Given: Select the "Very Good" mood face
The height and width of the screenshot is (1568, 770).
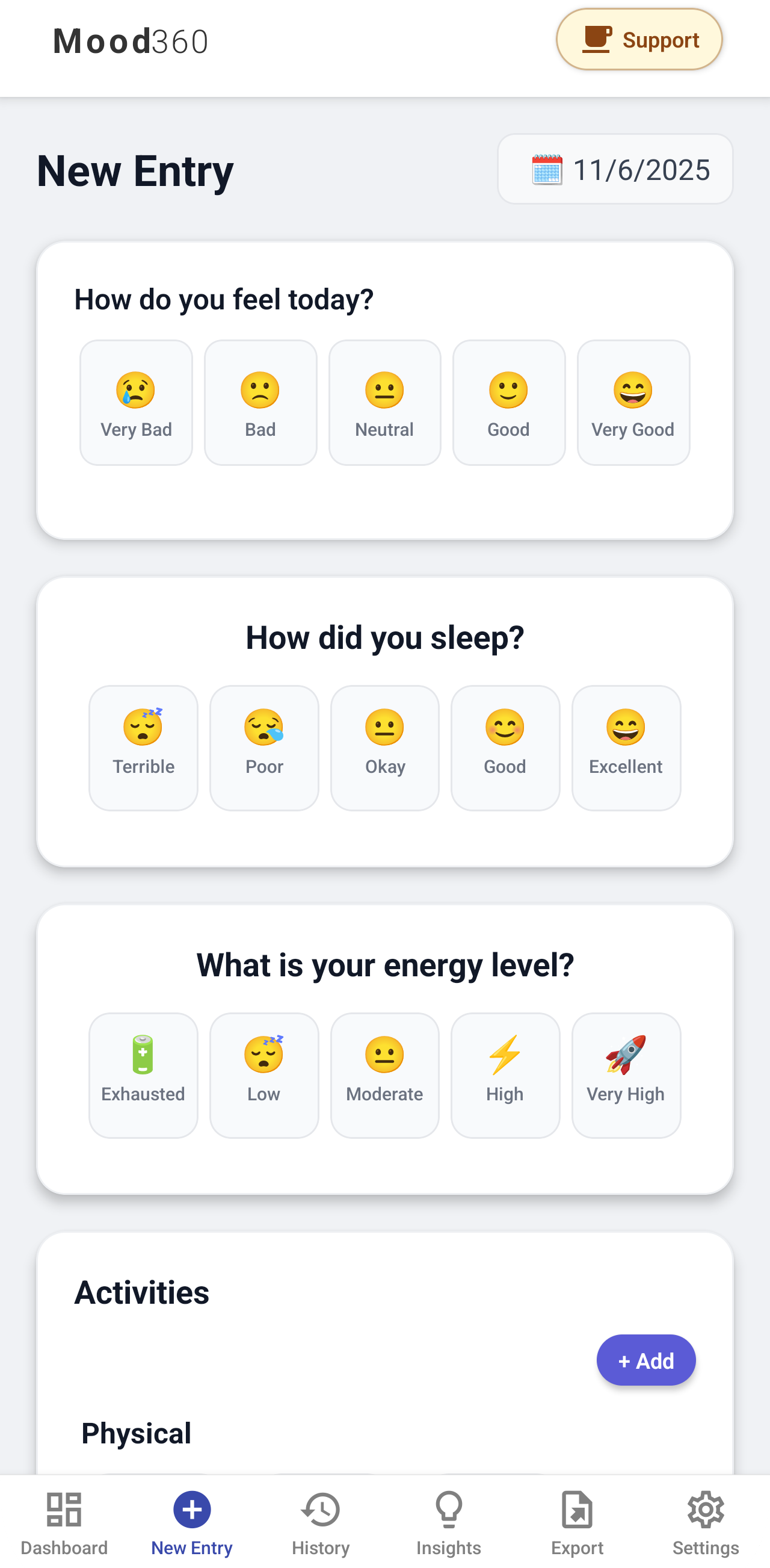Looking at the screenshot, I should [633, 401].
